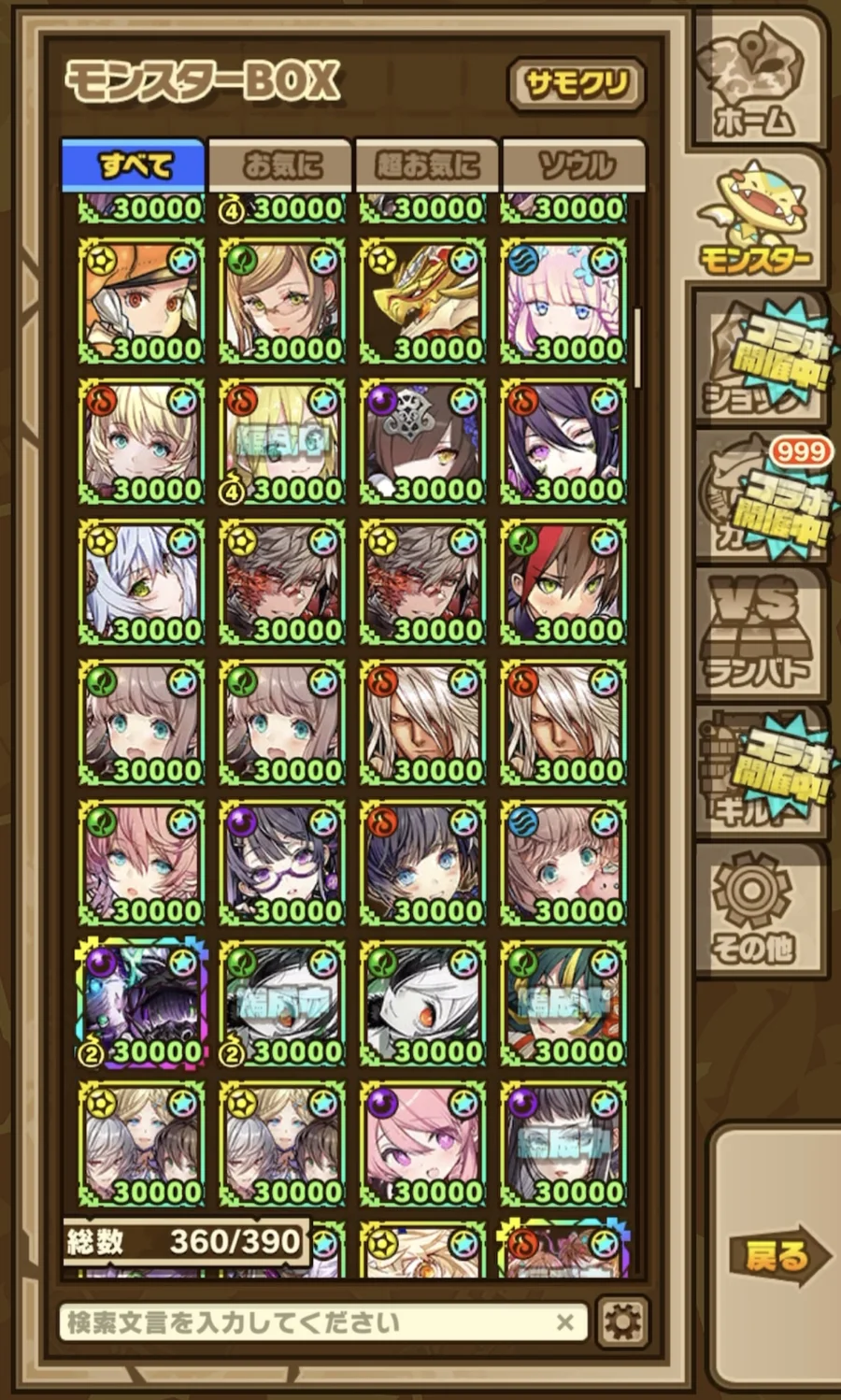Focus the search text input field
Viewport: 841px width, 1400px height.
(x=308, y=1322)
